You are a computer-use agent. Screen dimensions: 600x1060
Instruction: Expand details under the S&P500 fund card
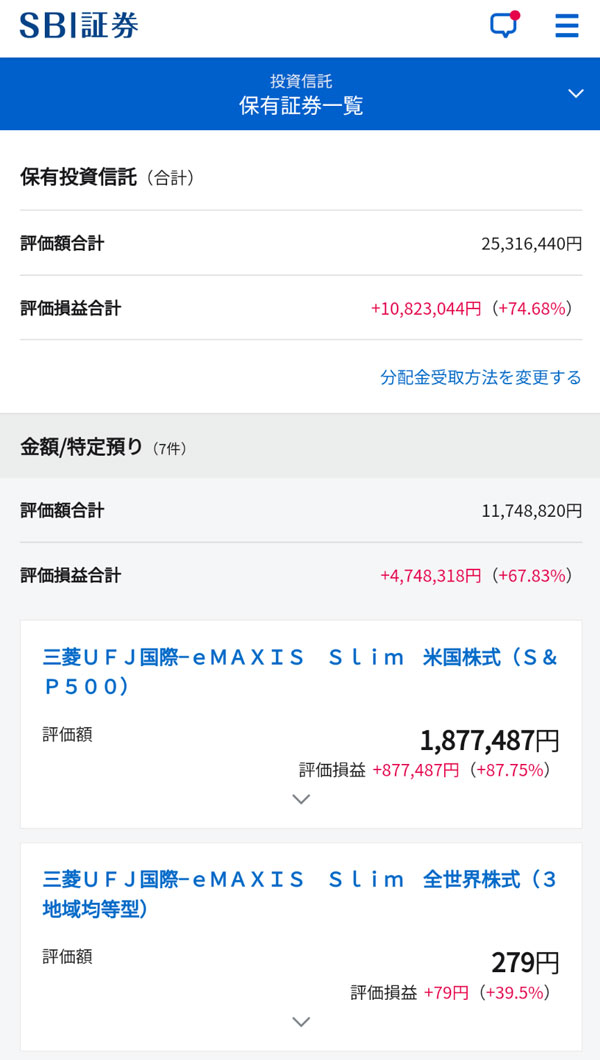tap(300, 799)
